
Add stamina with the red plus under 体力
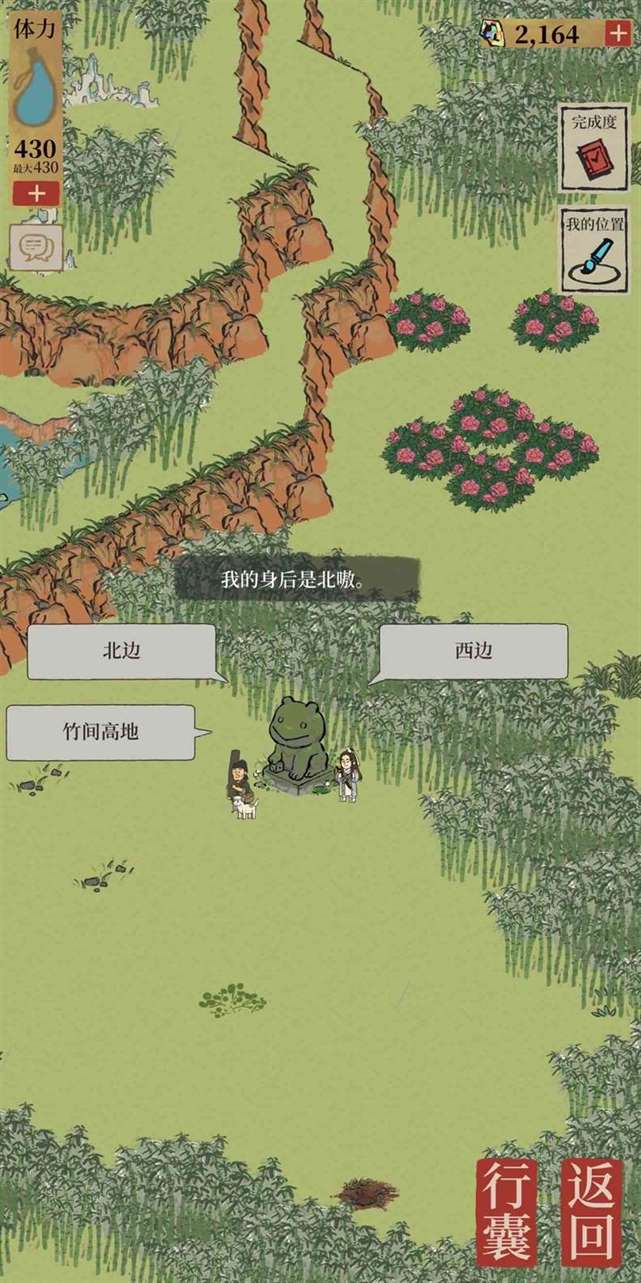click(36, 193)
